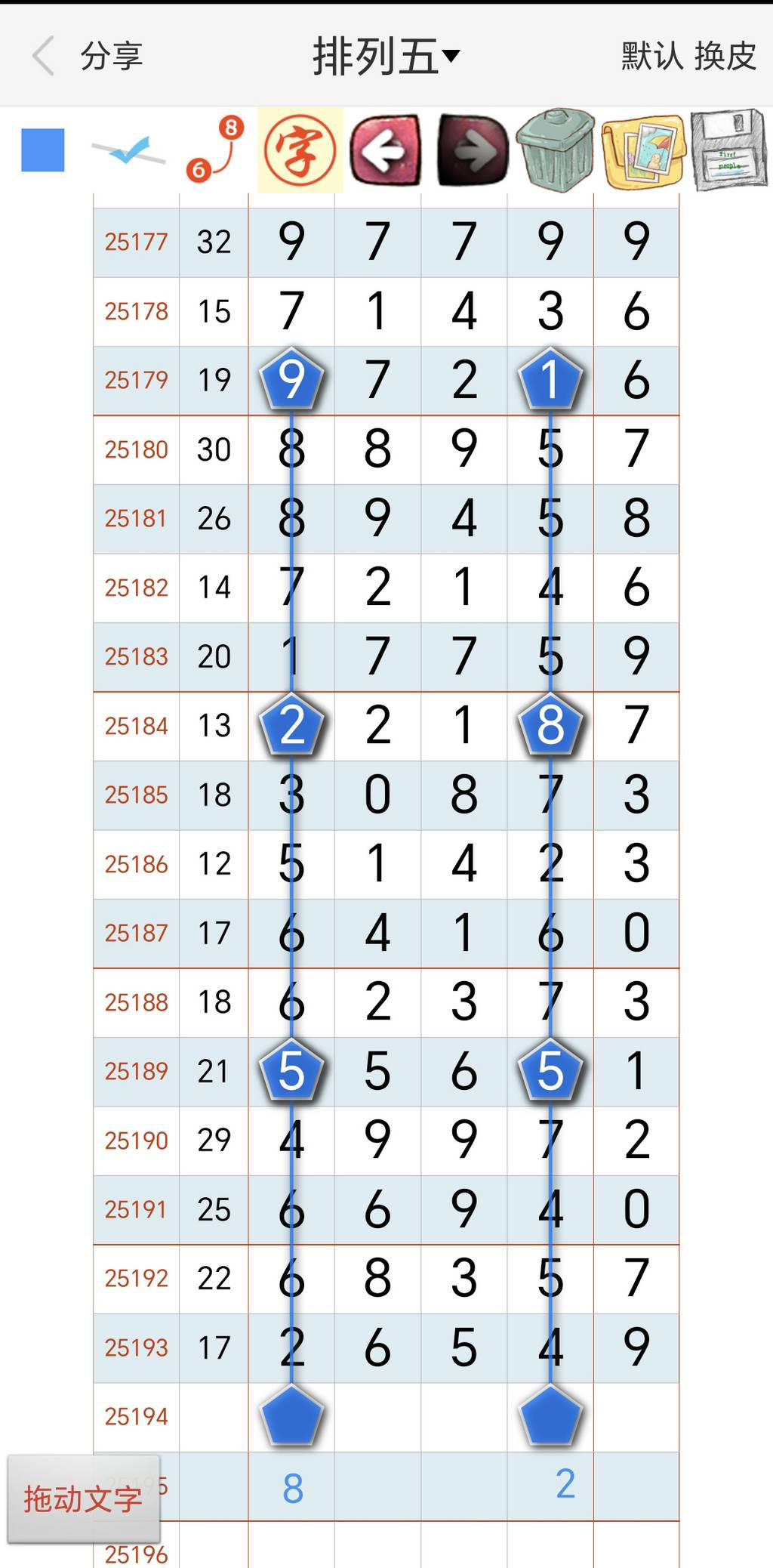This screenshot has width=773, height=1568.
Task: Open the photo album icon
Action: click(640, 151)
